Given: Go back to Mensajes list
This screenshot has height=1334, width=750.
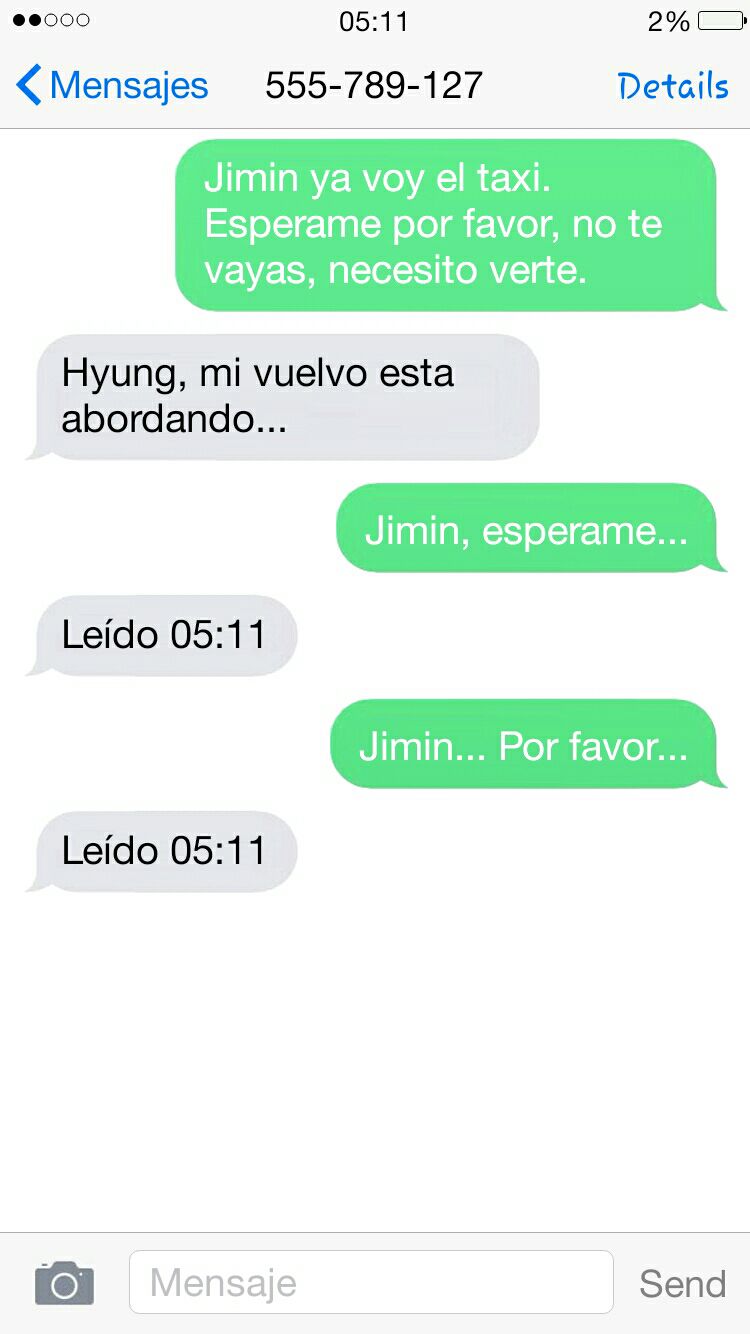Looking at the screenshot, I should 112,86.
